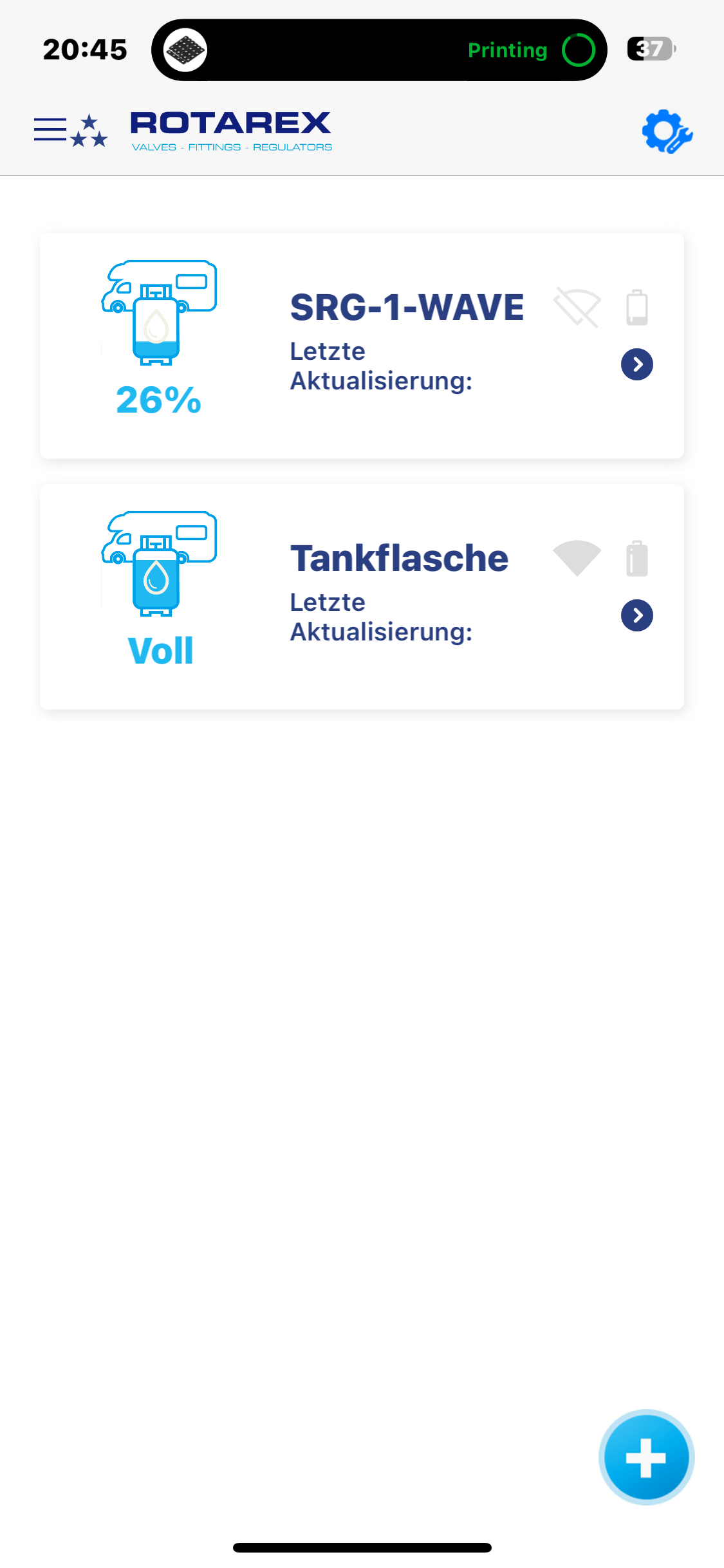Screen dimensions: 724x1568
Task: Click the camper bottle icon on SRG-1-WAVE card
Action: pyautogui.click(x=159, y=312)
